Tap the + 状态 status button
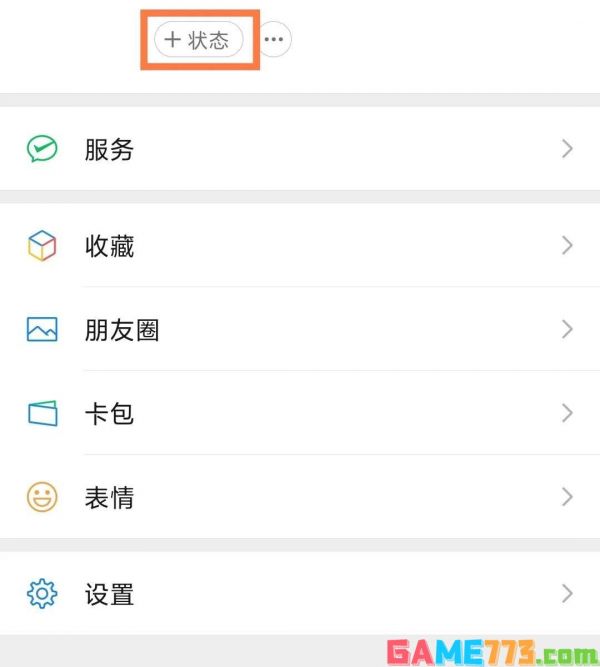This screenshot has width=600, height=667. pyautogui.click(x=199, y=40)
